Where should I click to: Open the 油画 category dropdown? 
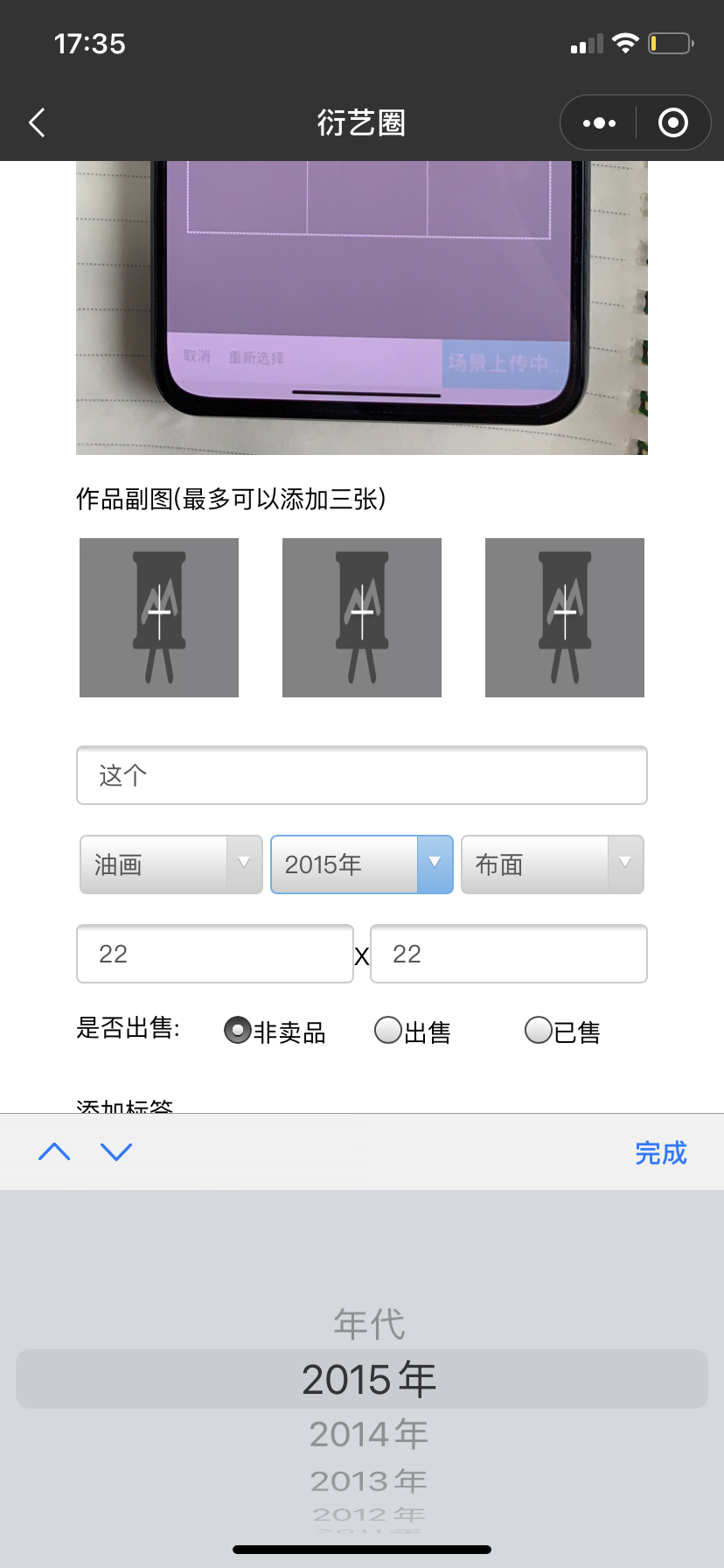coord(171,864)
